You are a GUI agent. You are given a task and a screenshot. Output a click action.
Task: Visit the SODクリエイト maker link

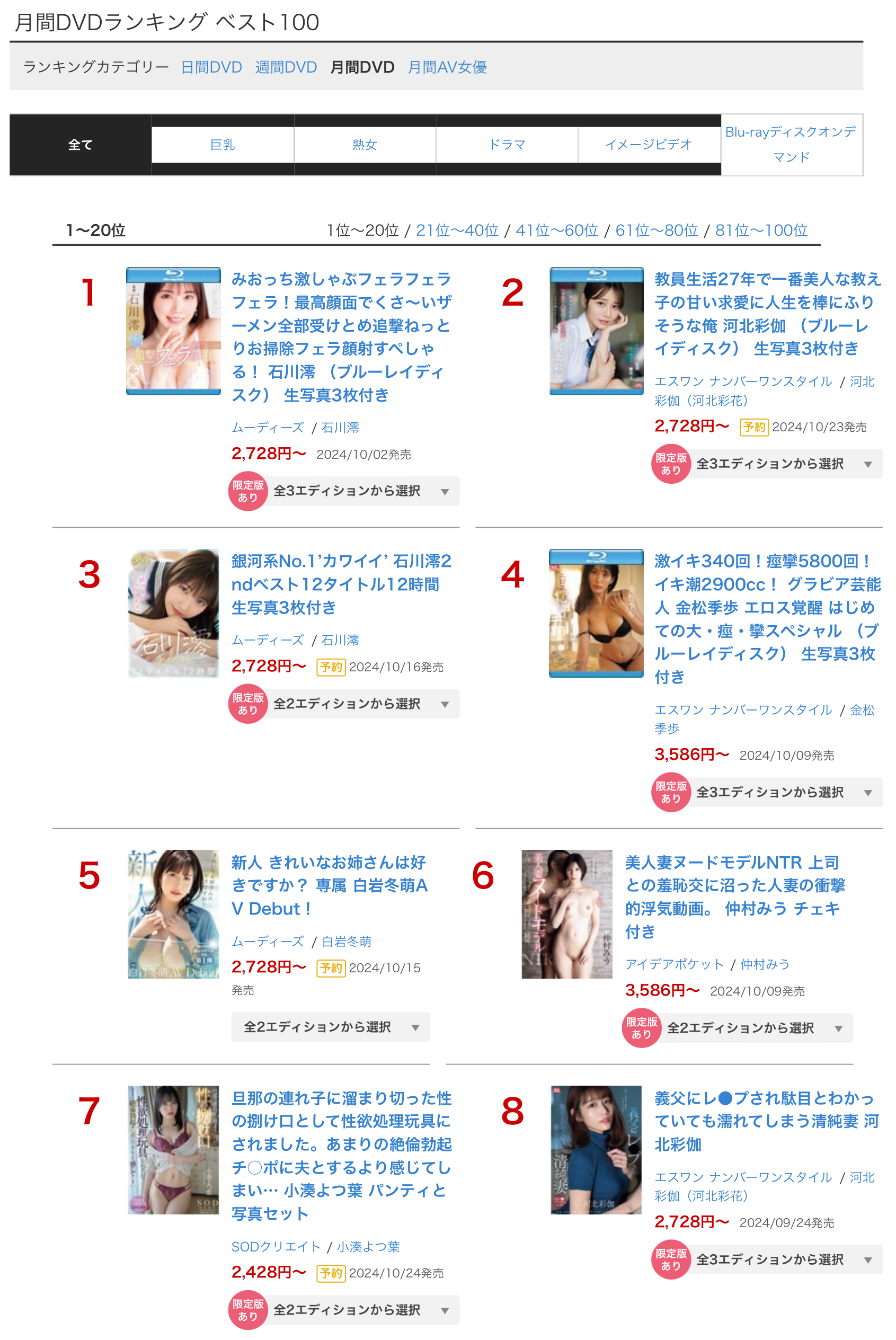pyautogui.click(x=276, y=1246)
